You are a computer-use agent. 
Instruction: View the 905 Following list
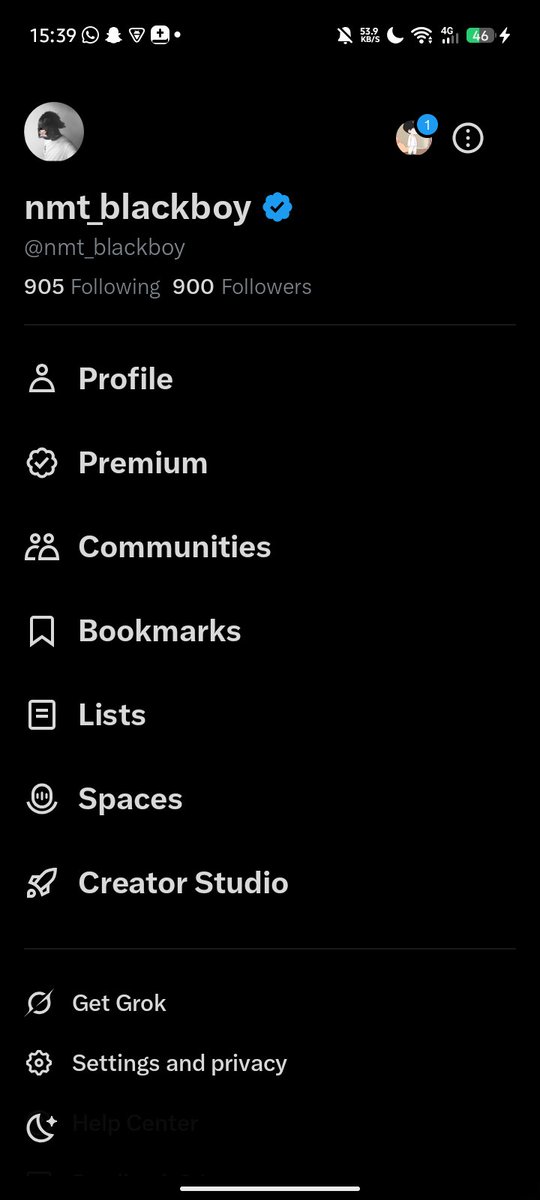92,287
